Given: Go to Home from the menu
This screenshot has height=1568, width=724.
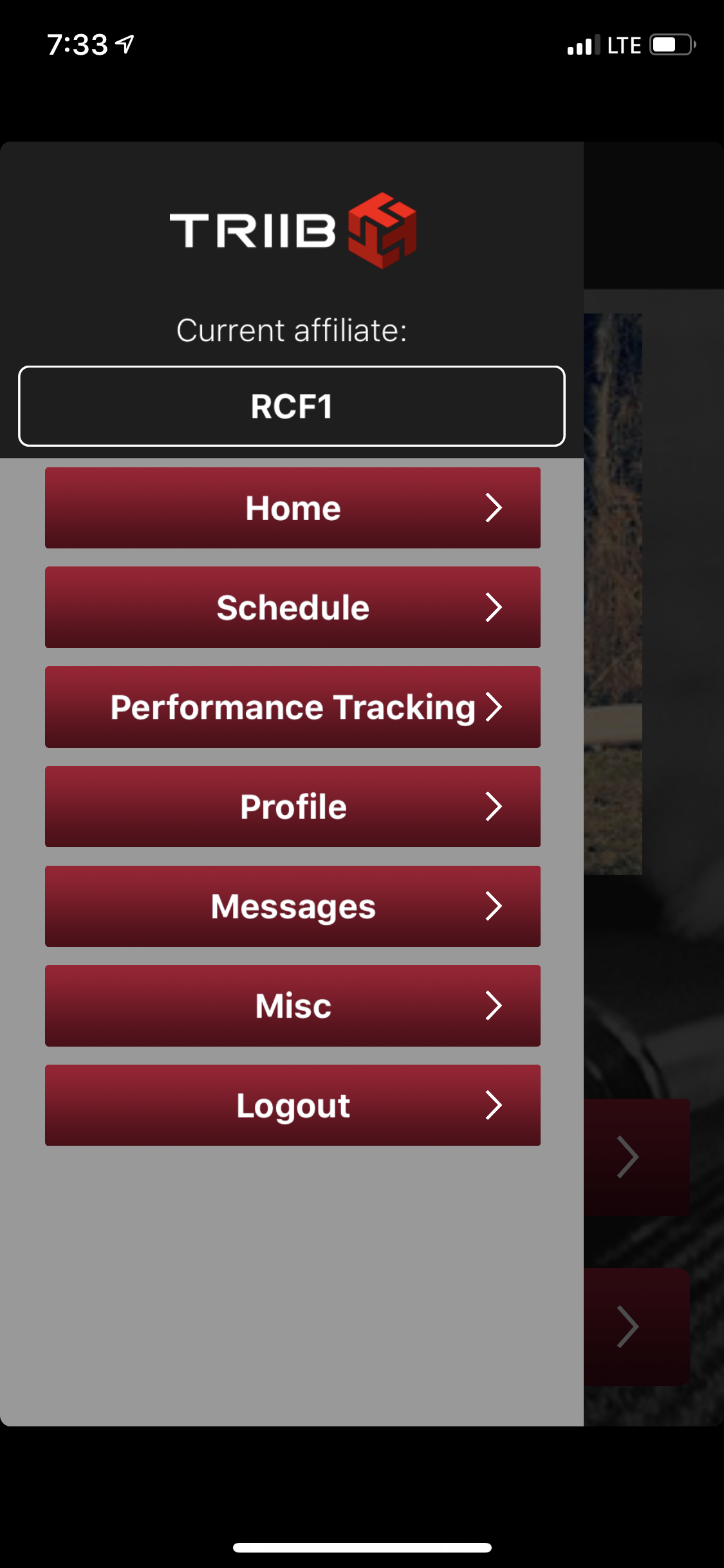Looking at the screenshot, I should click(x=293, y=508).
